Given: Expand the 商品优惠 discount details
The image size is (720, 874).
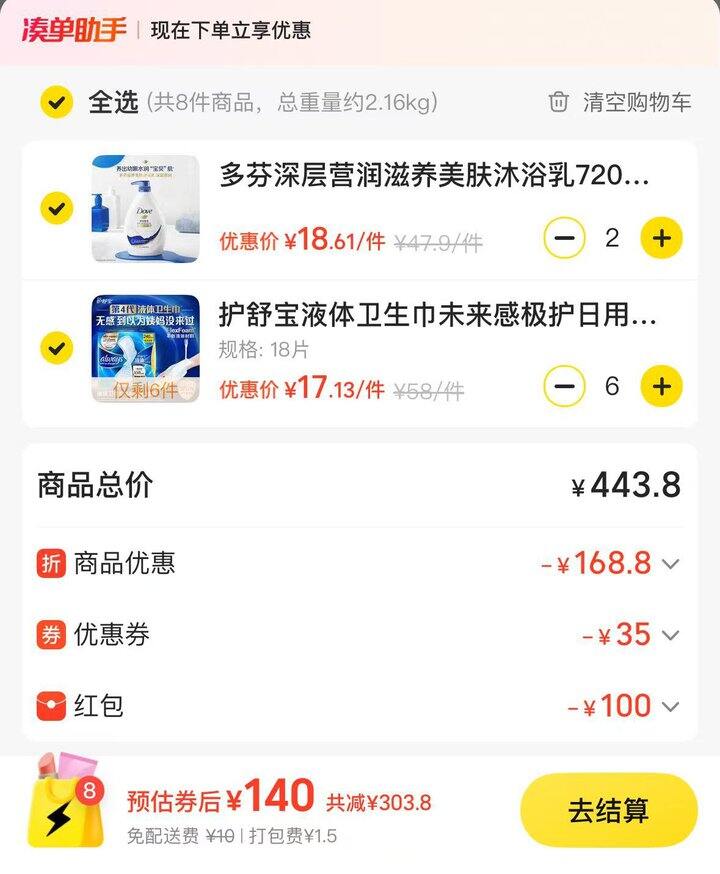Looking at the screenshot, I should 671,564.
